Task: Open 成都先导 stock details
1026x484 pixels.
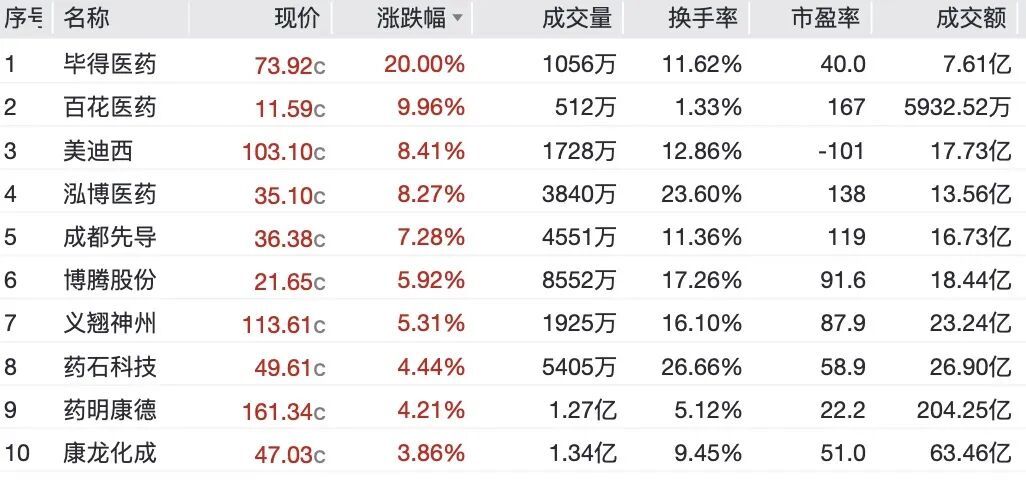Action: click(513, 237)
